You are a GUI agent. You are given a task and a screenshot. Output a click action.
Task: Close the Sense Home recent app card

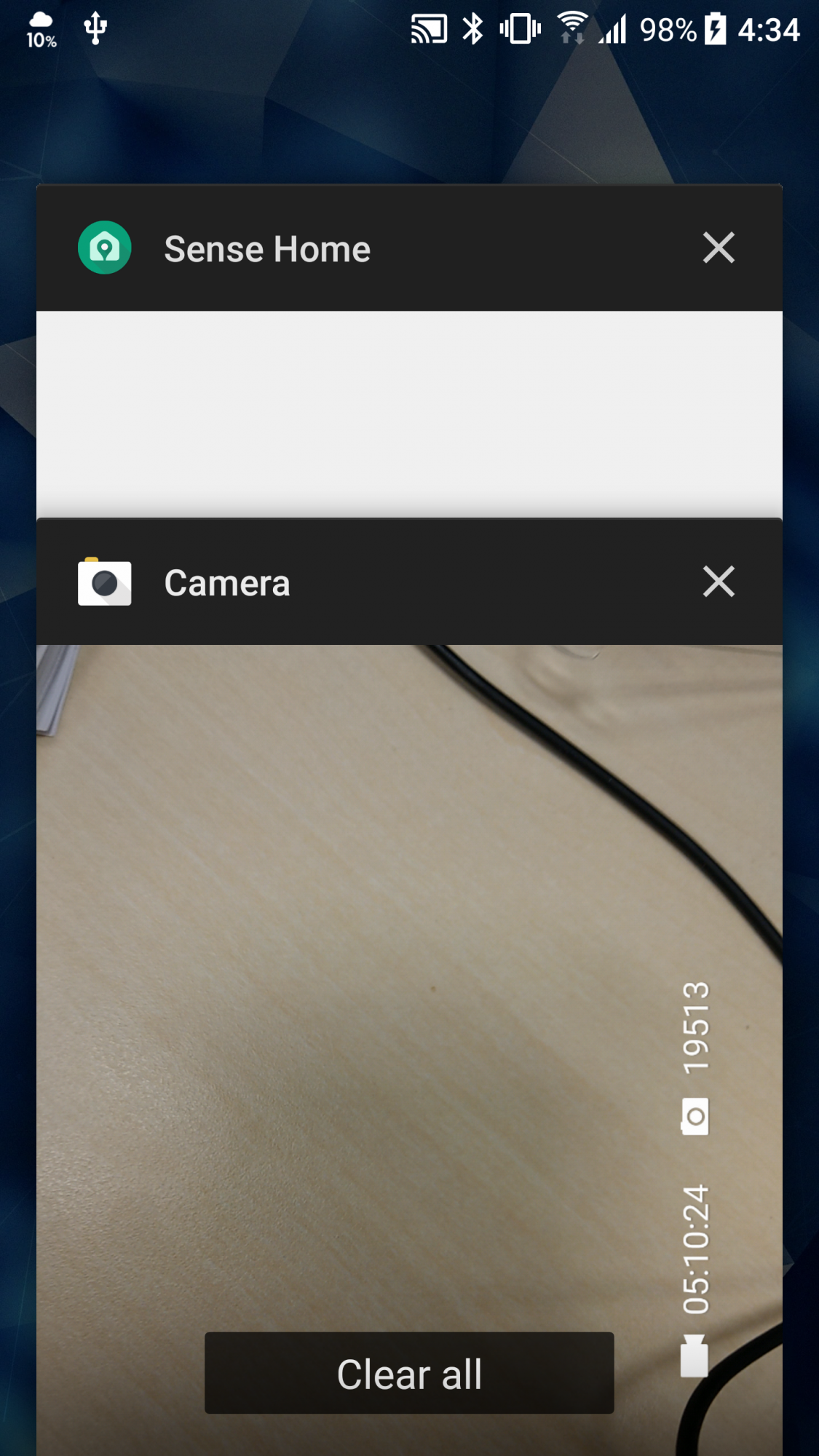(719, 248)
